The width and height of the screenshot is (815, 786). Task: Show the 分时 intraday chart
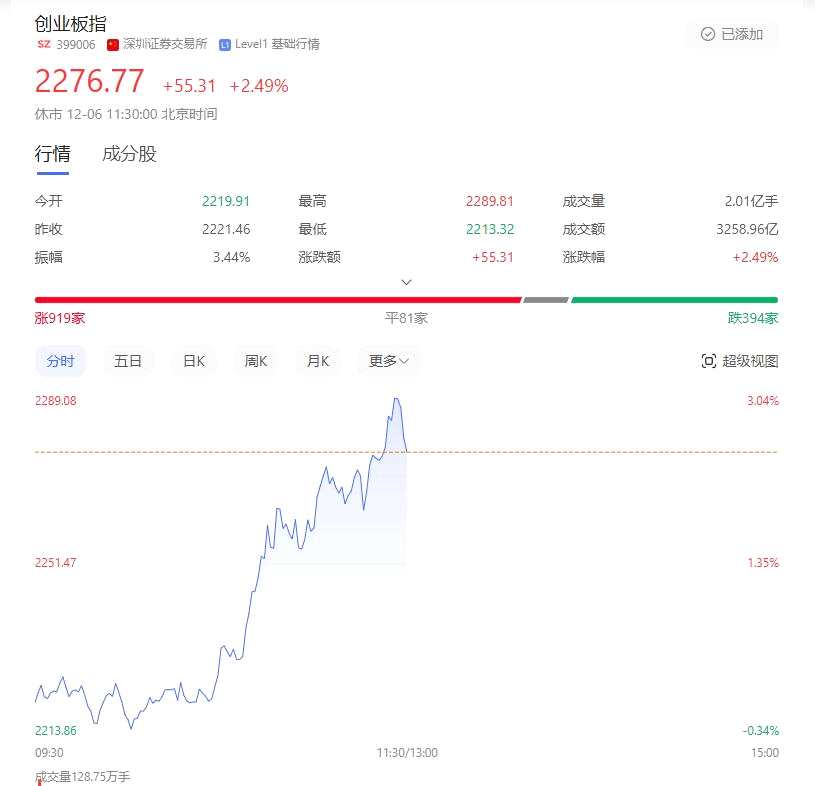[60, 361]
